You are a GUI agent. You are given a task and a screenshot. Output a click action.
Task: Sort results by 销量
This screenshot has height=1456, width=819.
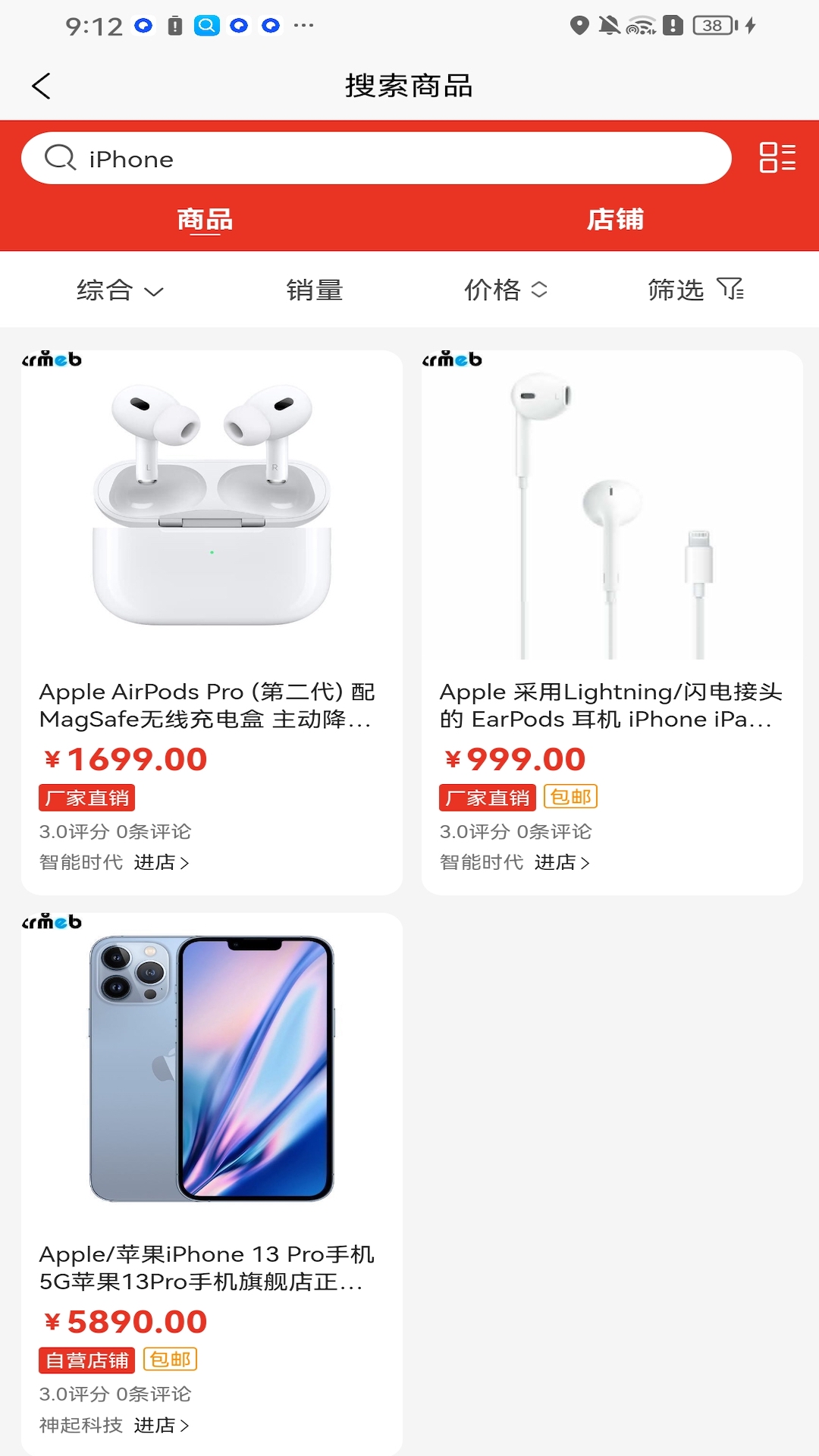pos(315,290)
